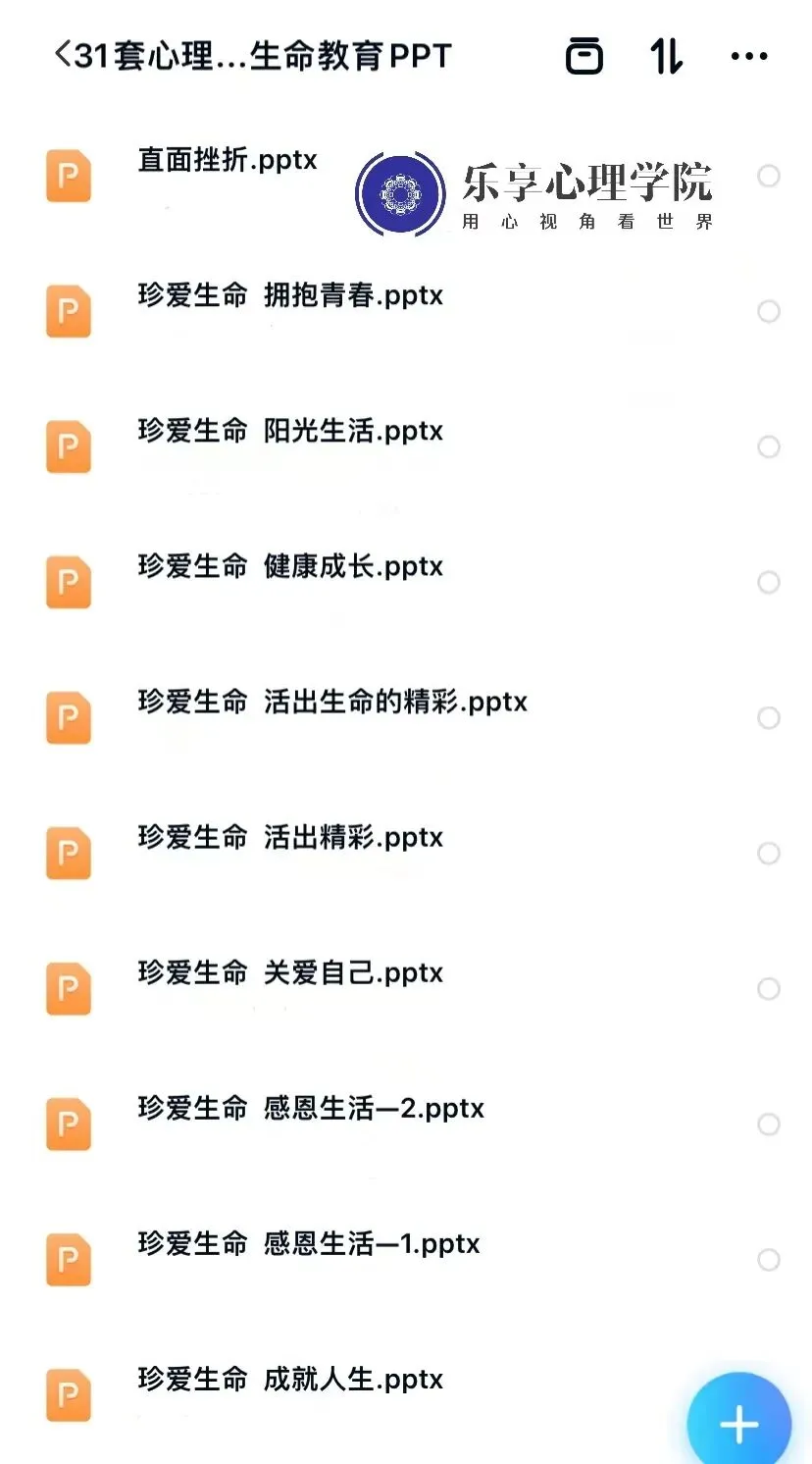Select the circle for 拥抱青春.pptx
This screenshot has height=1464, width=812.
[x=769, y=311]
